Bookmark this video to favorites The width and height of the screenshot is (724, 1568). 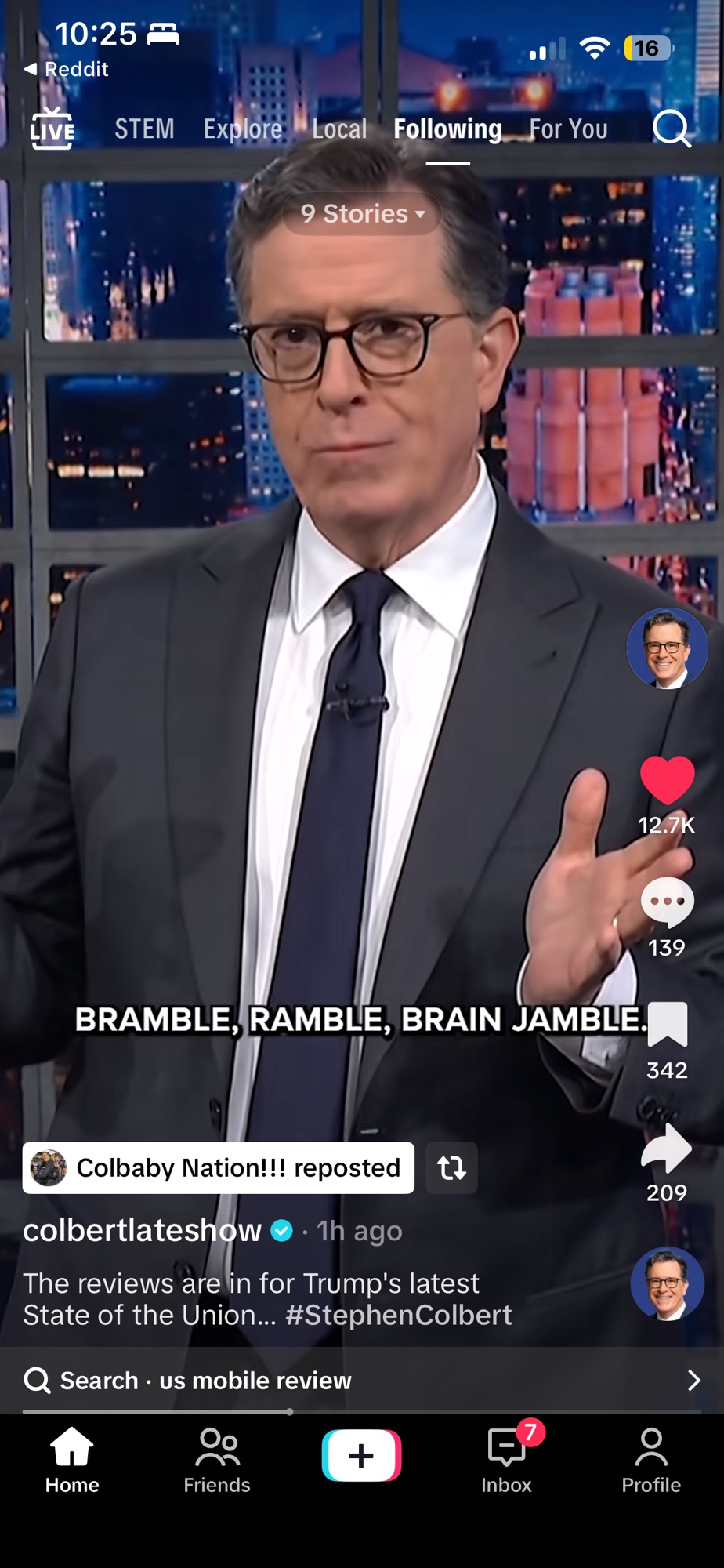[667, 1024]
